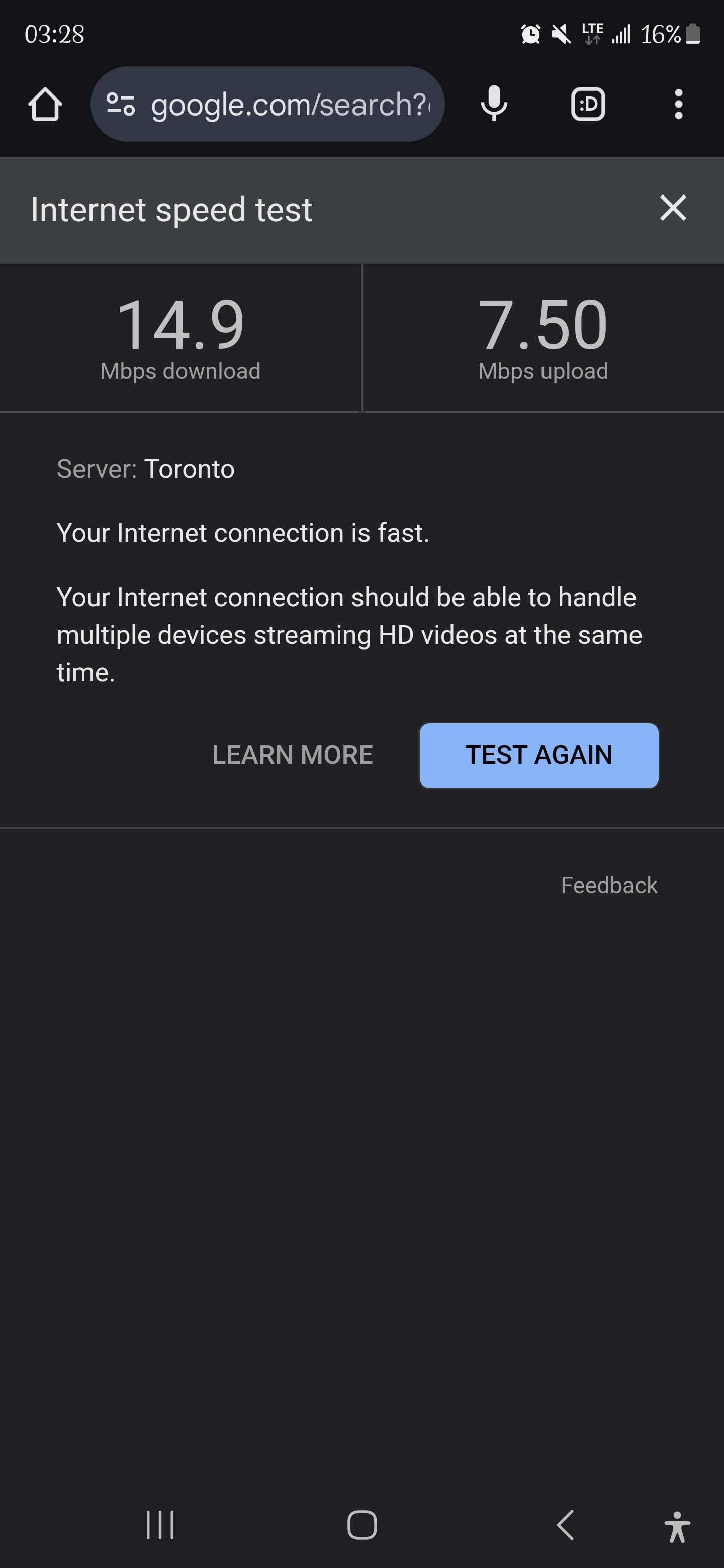The width and height of the screenshot is (724, 1568).
Task: Go to the browser home page
Action: coord(45,105)
